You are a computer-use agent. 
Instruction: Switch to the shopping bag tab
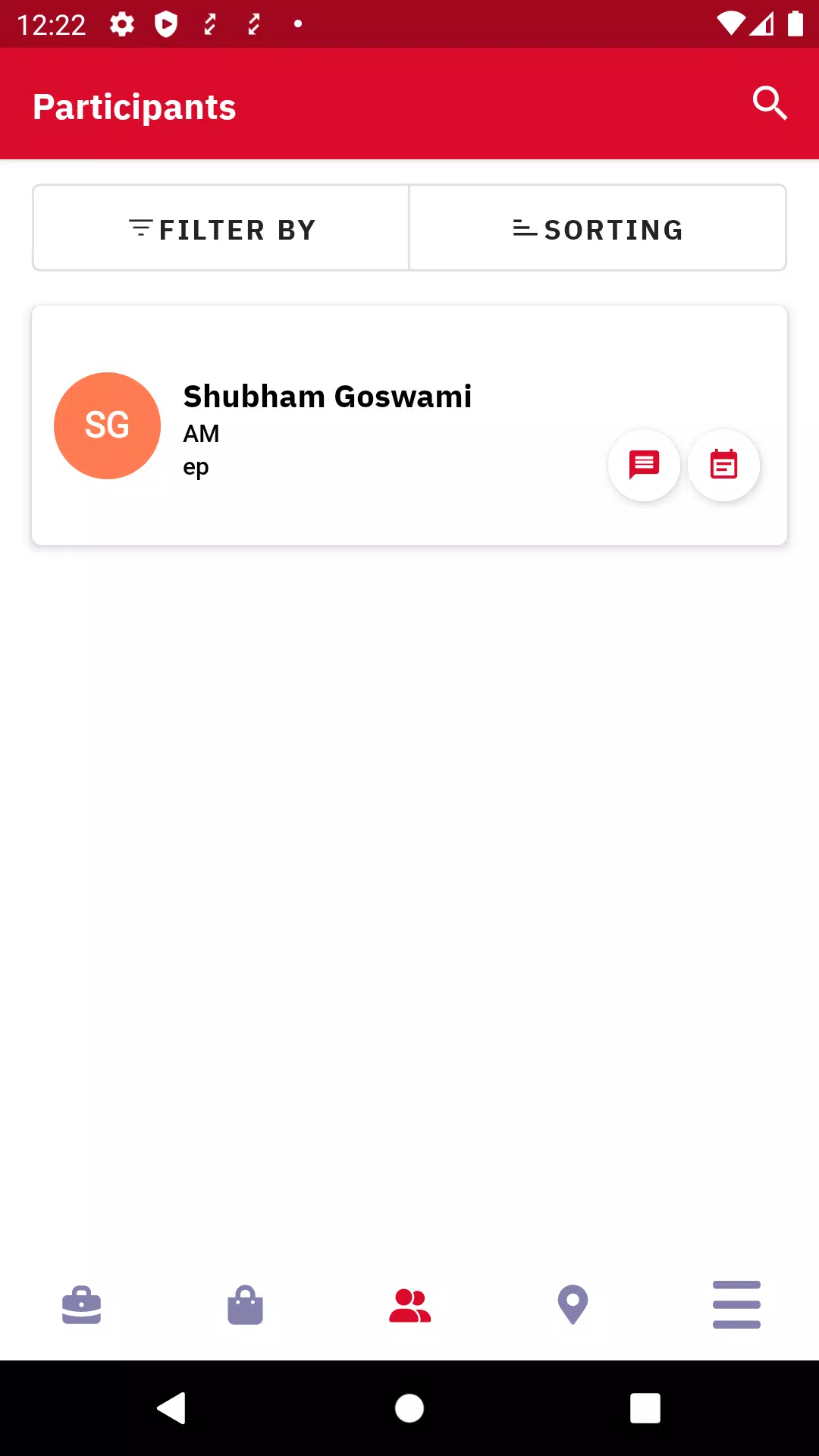click(x=246, y=1305)
